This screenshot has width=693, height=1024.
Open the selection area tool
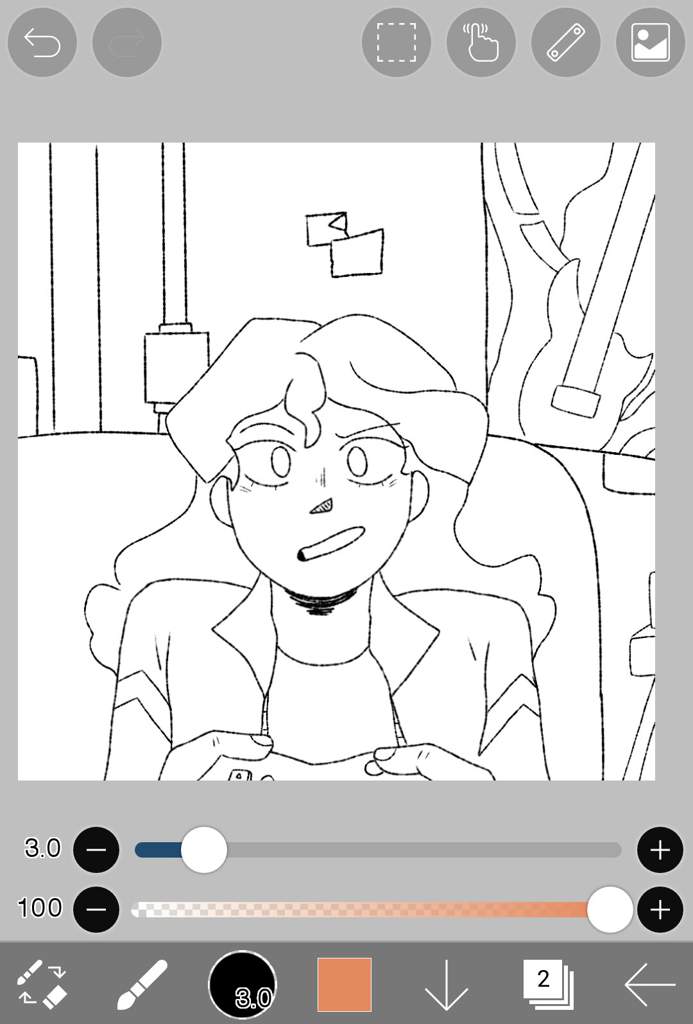click(396, 43)
